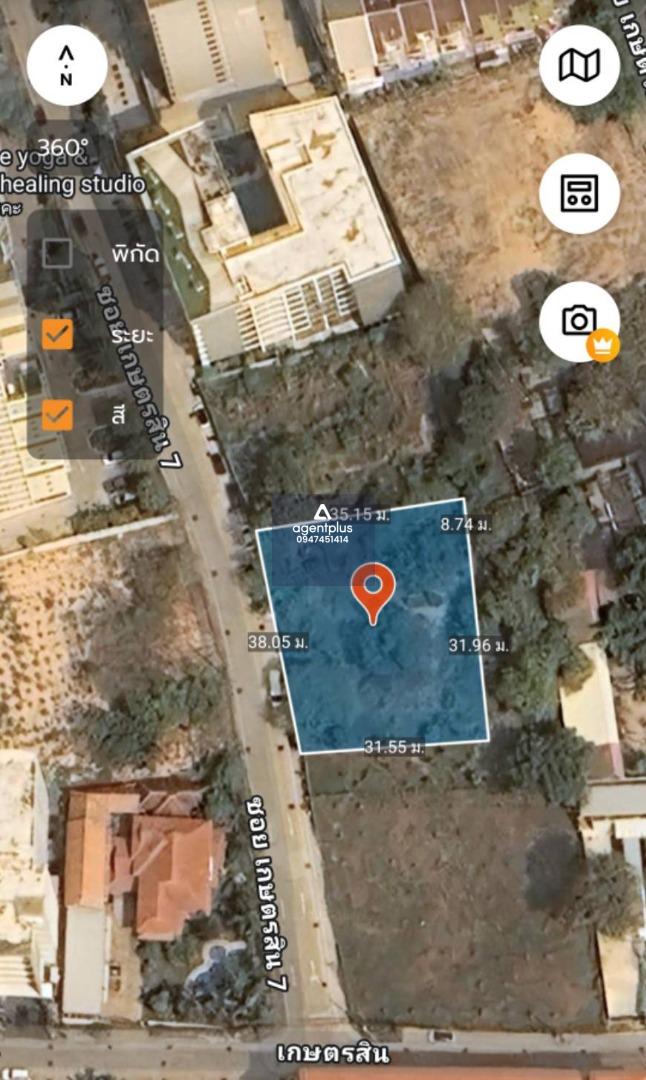This screenshot has width=646, height=1080.
Task: Uncheck the ระยะ checkbox
Action: click(58, 334)
